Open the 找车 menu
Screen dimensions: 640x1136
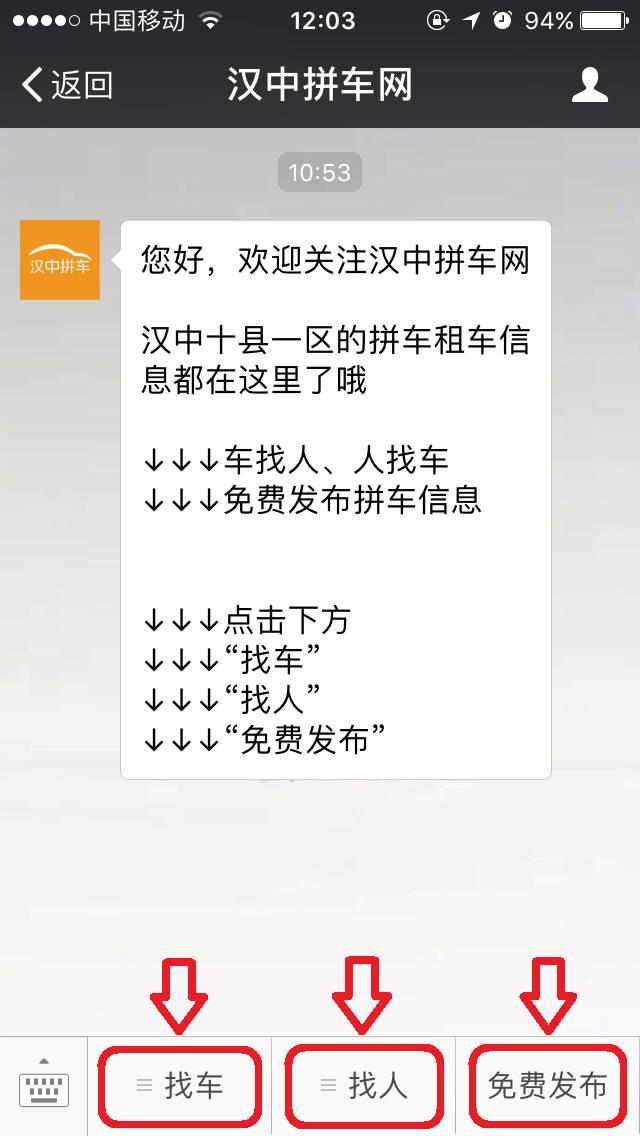click(180, 1086)
